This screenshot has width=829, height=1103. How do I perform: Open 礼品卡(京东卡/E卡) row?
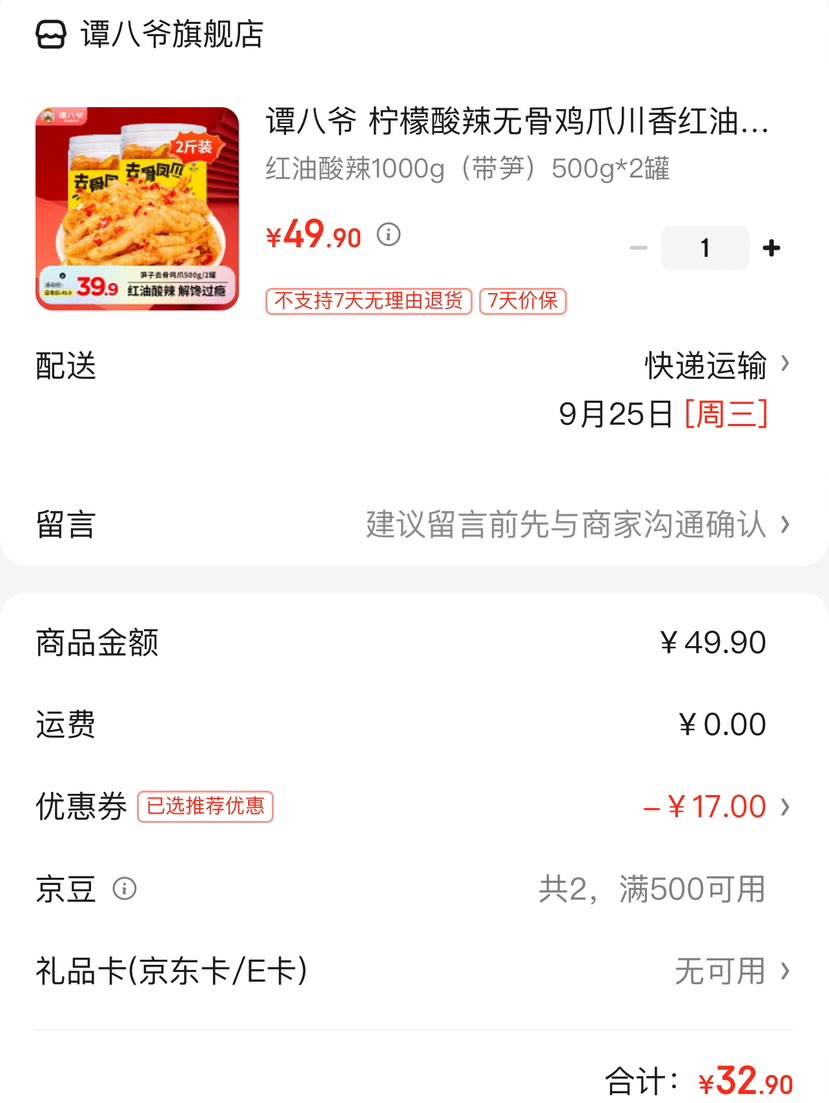[x=414, y=971]
